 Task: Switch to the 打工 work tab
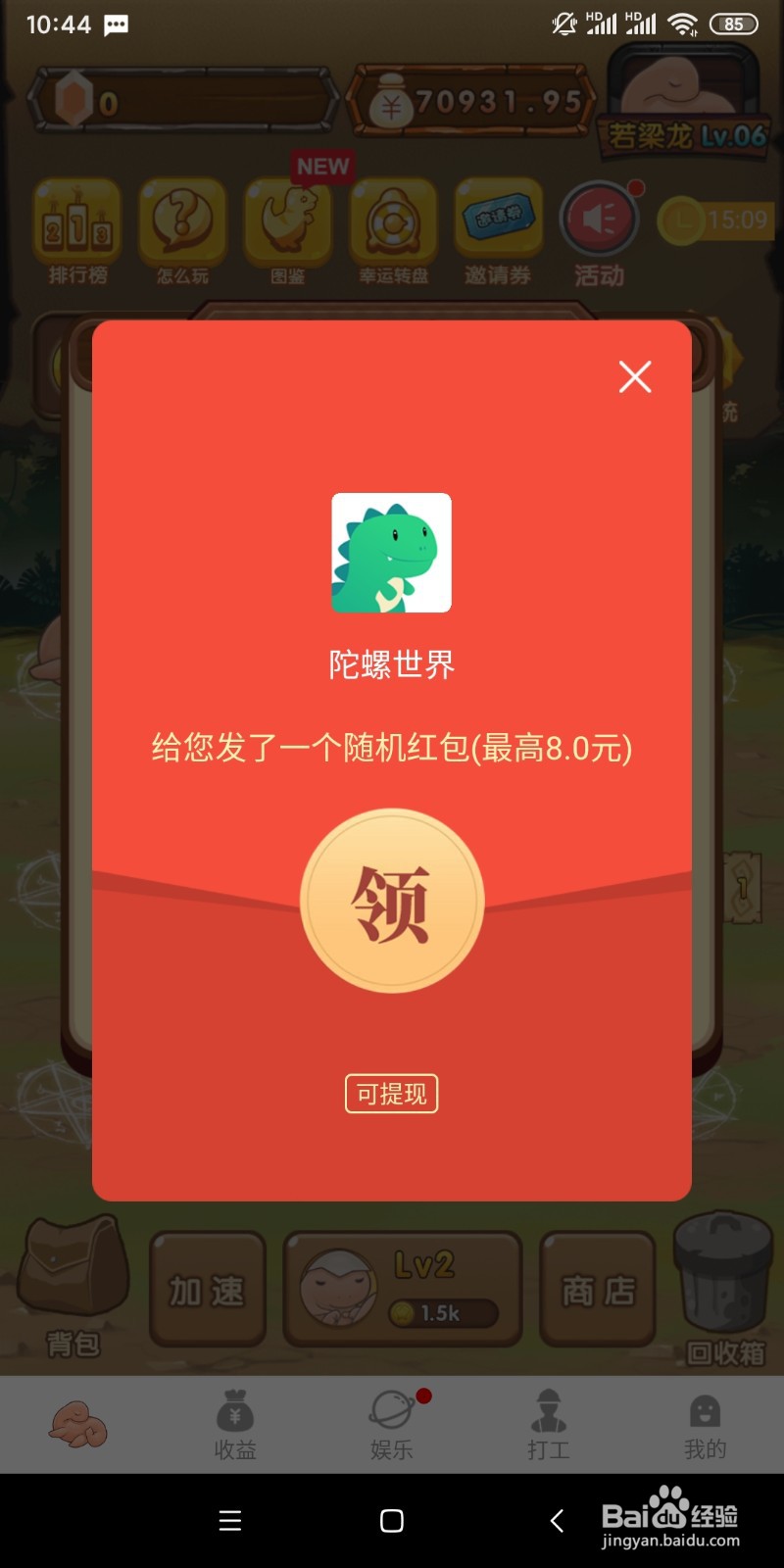[x=548, y=1426]
